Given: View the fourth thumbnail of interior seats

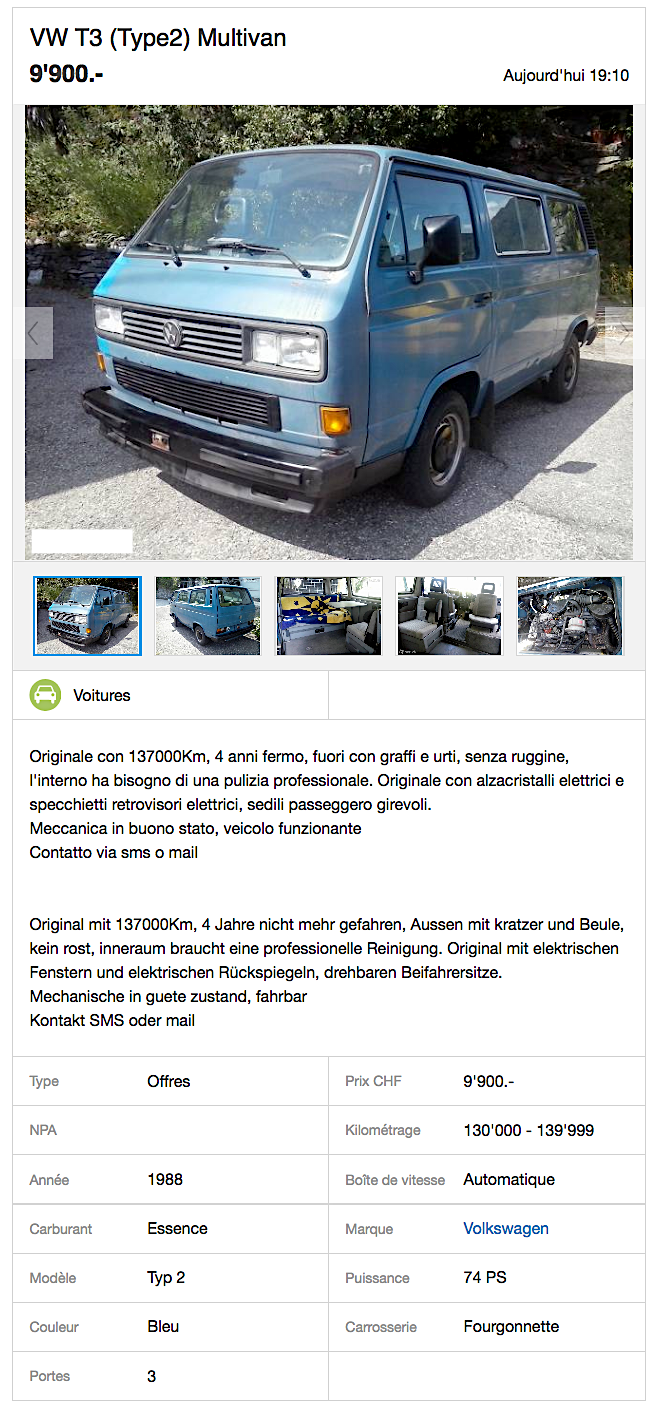Looking at the screenshot, I should 449,616.
